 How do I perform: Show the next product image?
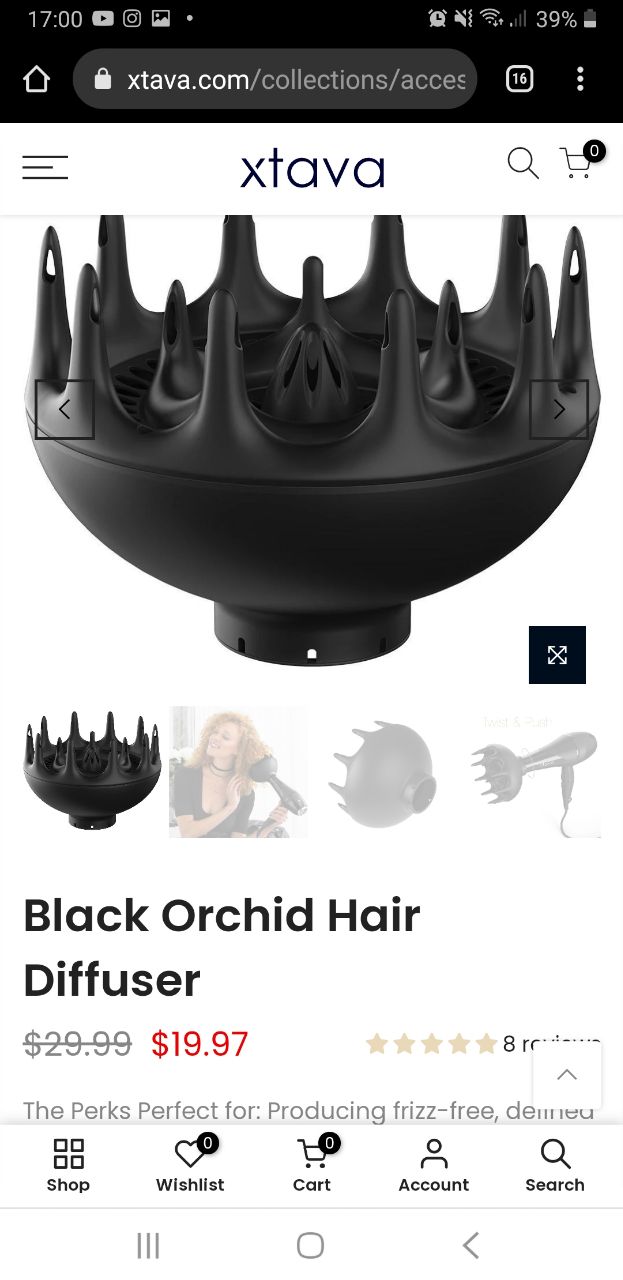(x=559, y=409)
